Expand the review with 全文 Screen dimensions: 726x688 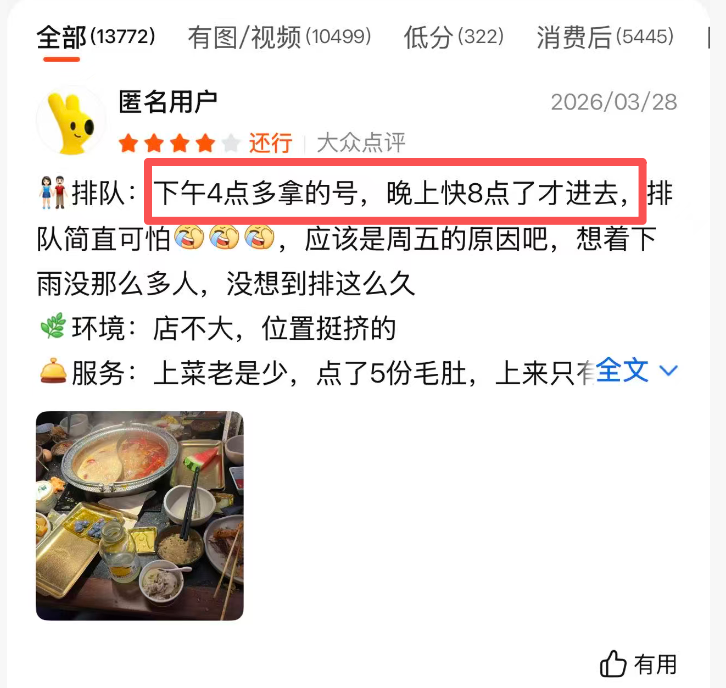(637, 371)
